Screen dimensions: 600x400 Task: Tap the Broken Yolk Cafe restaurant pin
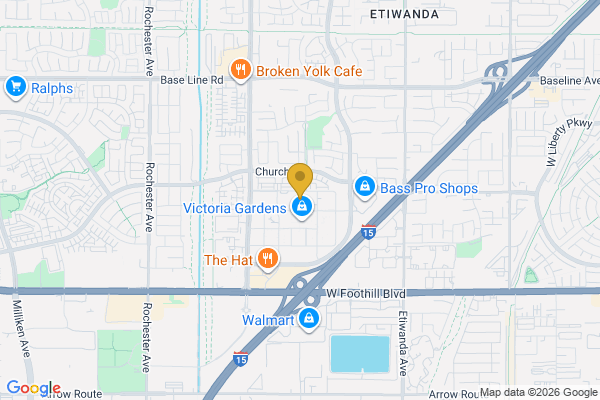click(x=240, y=70)
